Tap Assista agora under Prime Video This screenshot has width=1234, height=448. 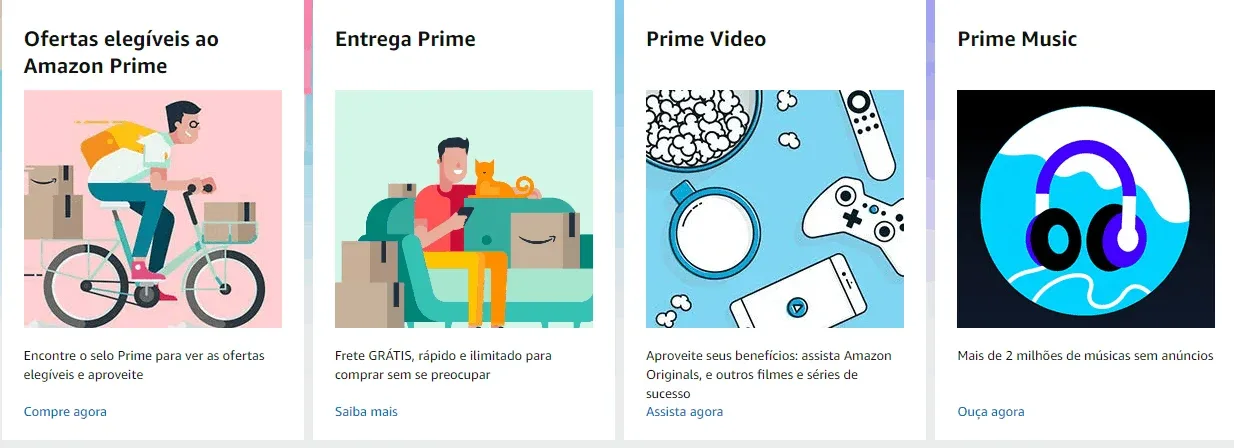pos(684,411)
